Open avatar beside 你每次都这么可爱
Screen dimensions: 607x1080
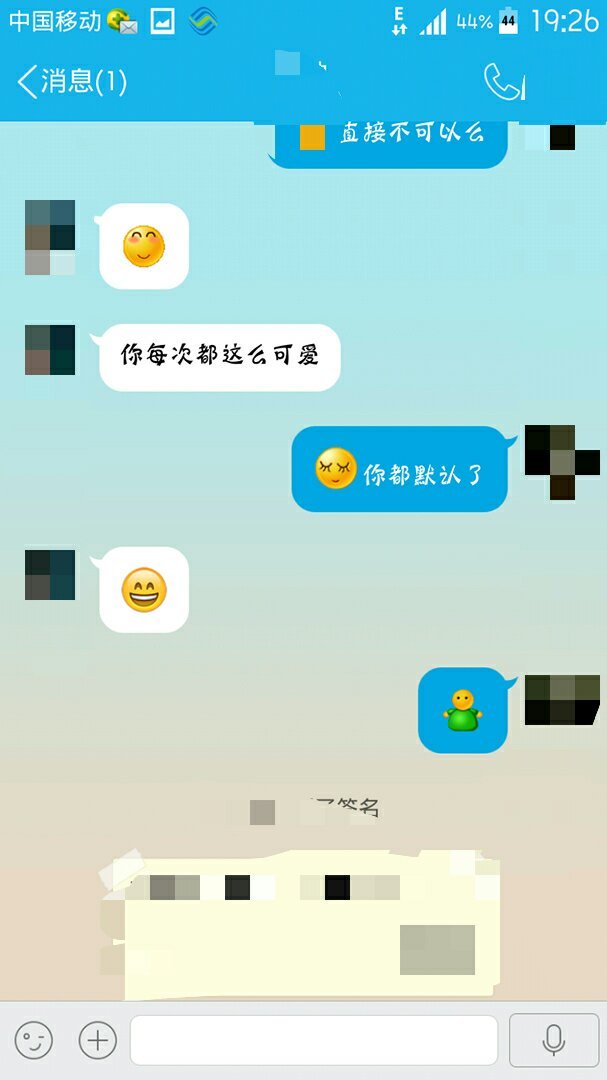click(50, 350)
